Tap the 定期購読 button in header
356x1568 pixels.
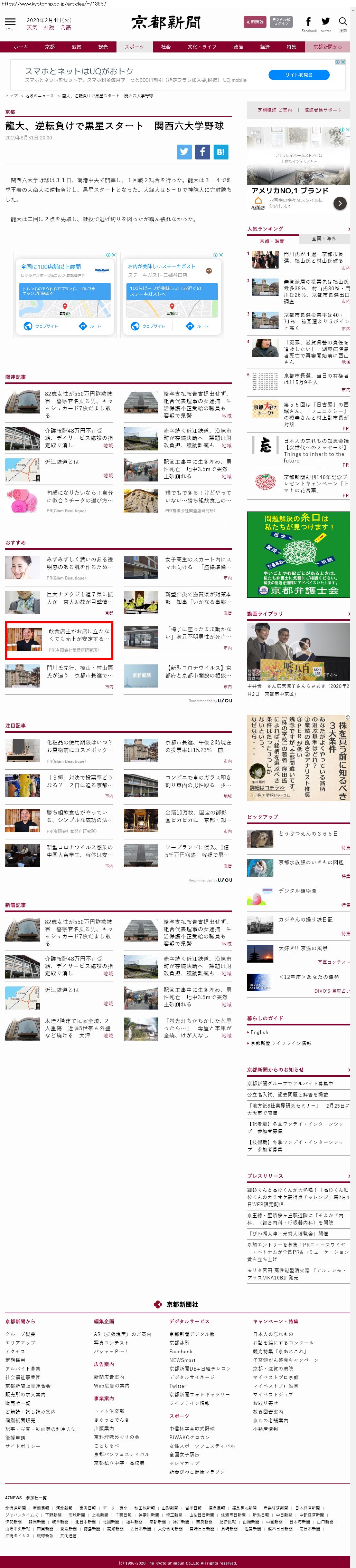pos(255,22)
